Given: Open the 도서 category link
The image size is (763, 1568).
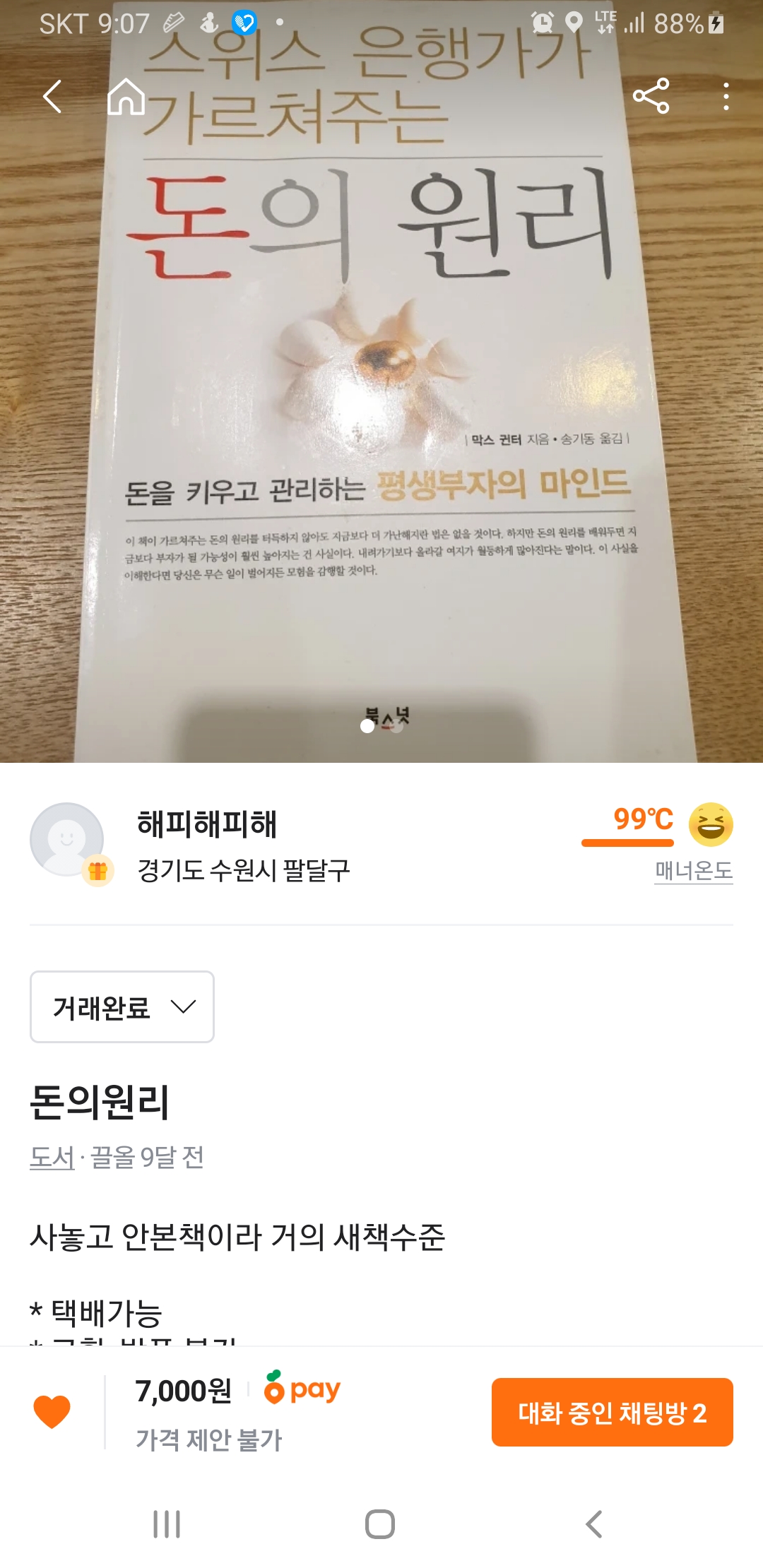Looking at the screenshot, I should (x=52, y=1157).
